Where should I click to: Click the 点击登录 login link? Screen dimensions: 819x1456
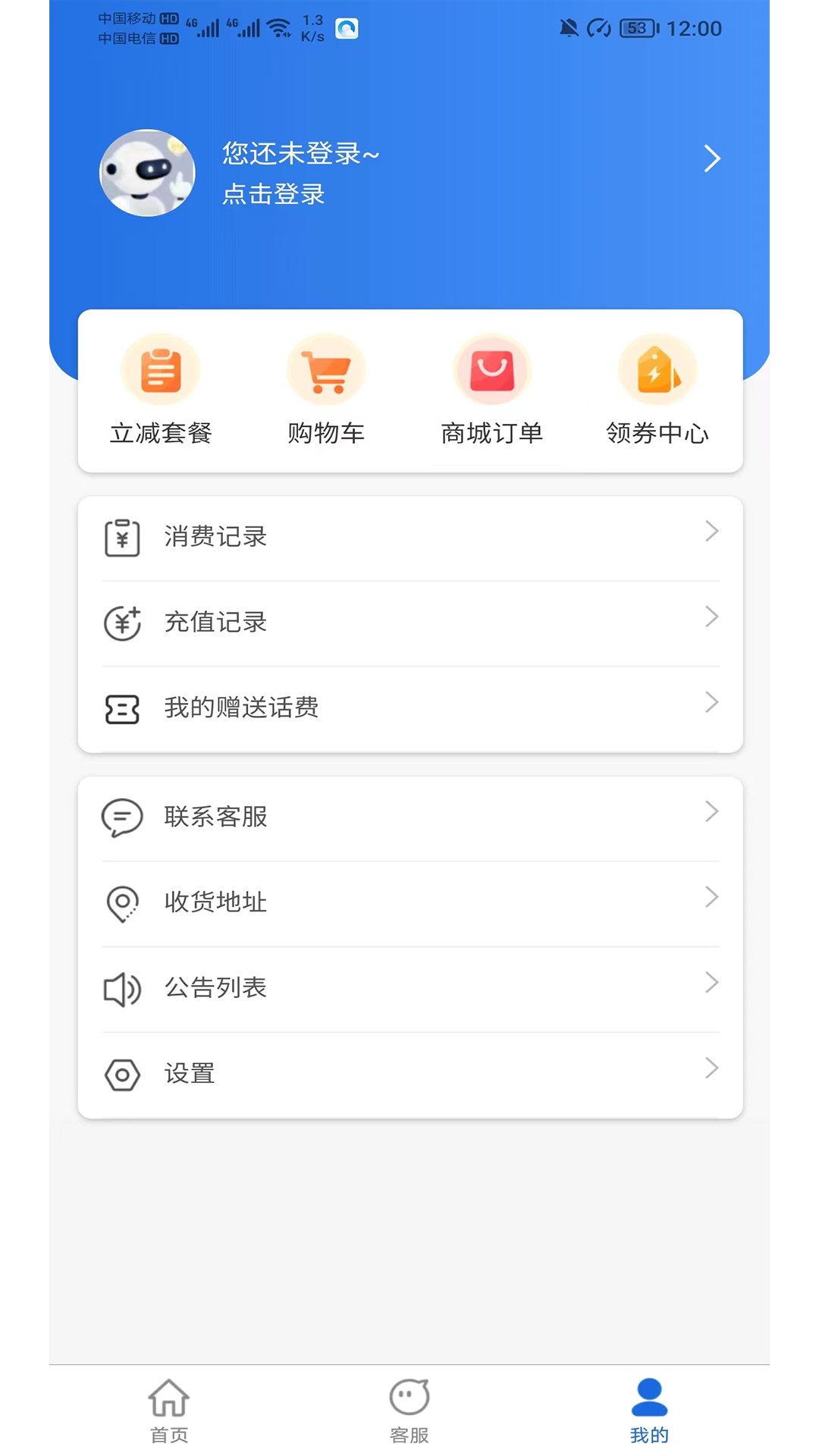272,194
